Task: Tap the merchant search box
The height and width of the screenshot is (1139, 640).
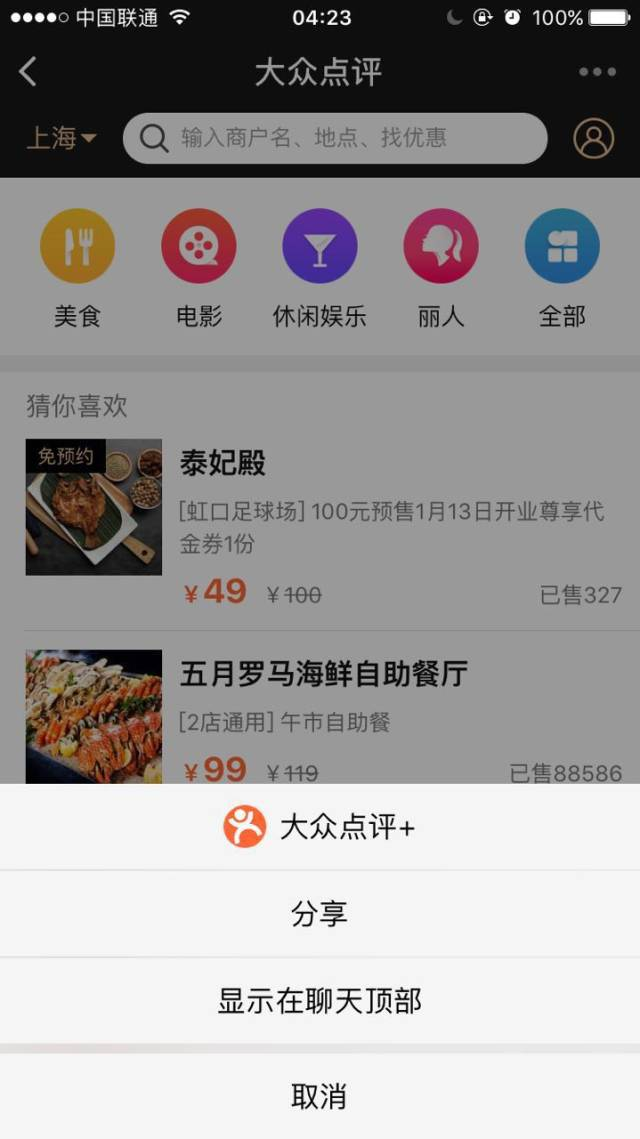Action: coord(335,138)
